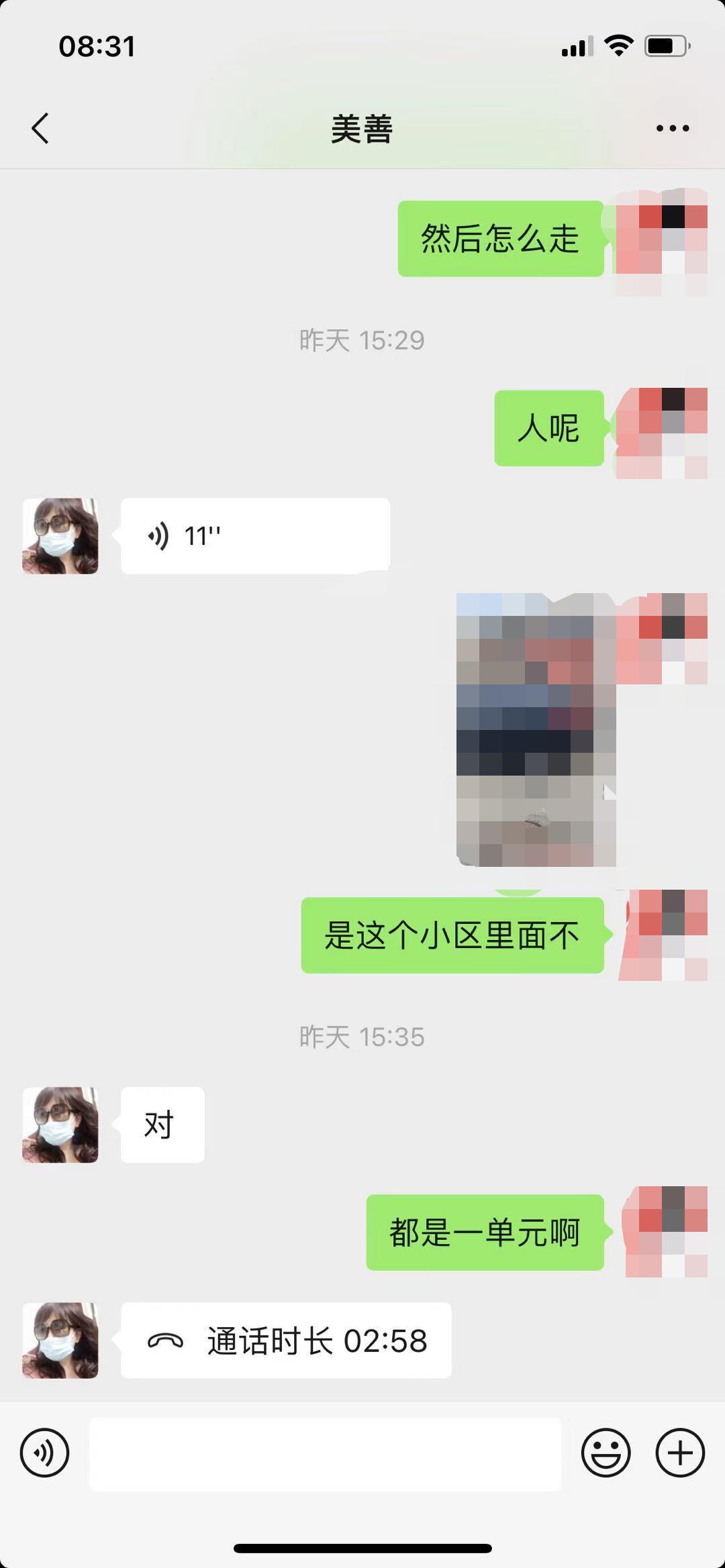Open the shared photo in the chat
The height and width of the screenshot is (1568, 725).
pos(537,728)
